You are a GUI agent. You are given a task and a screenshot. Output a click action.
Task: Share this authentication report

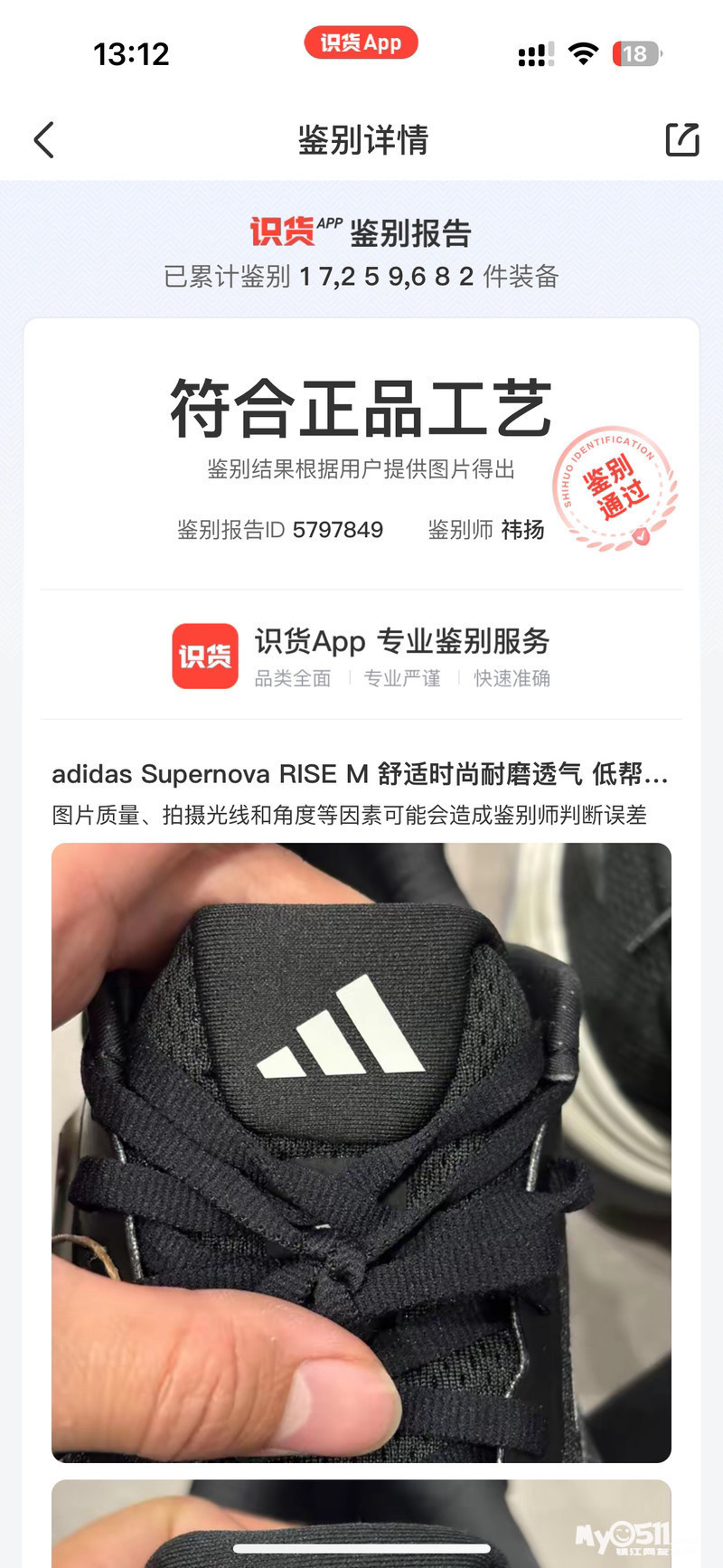[x=682, y=140]
